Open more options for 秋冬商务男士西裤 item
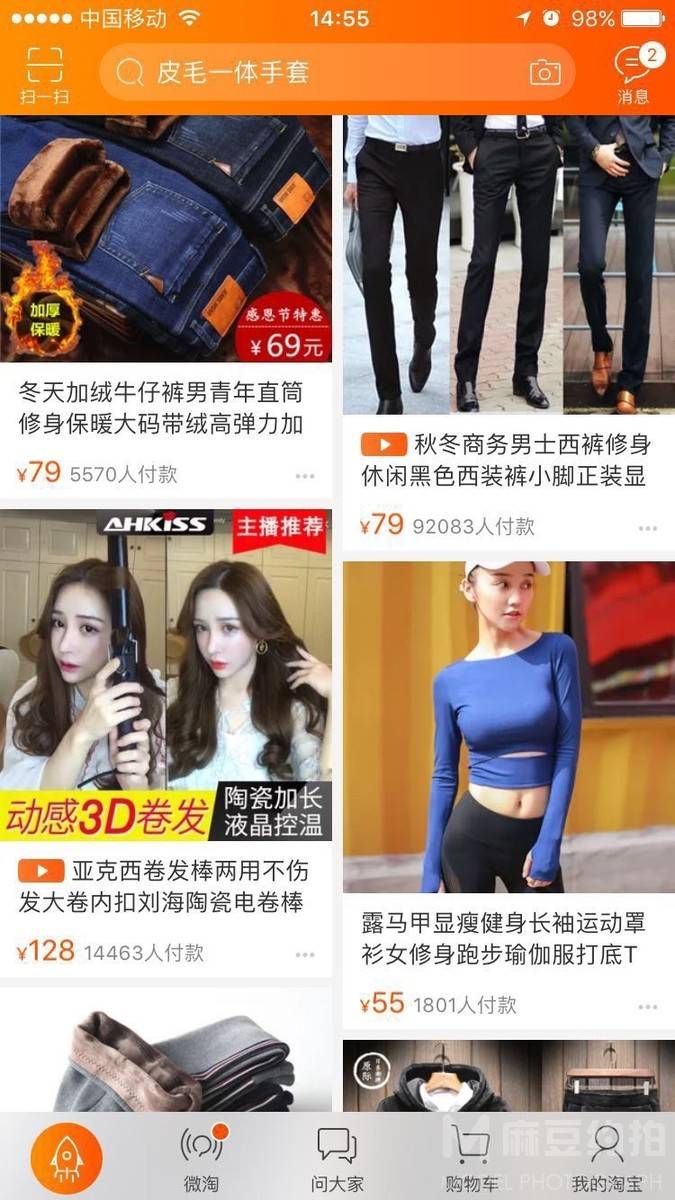This screenshot has width=675, height=1200. tap(648, 528)
